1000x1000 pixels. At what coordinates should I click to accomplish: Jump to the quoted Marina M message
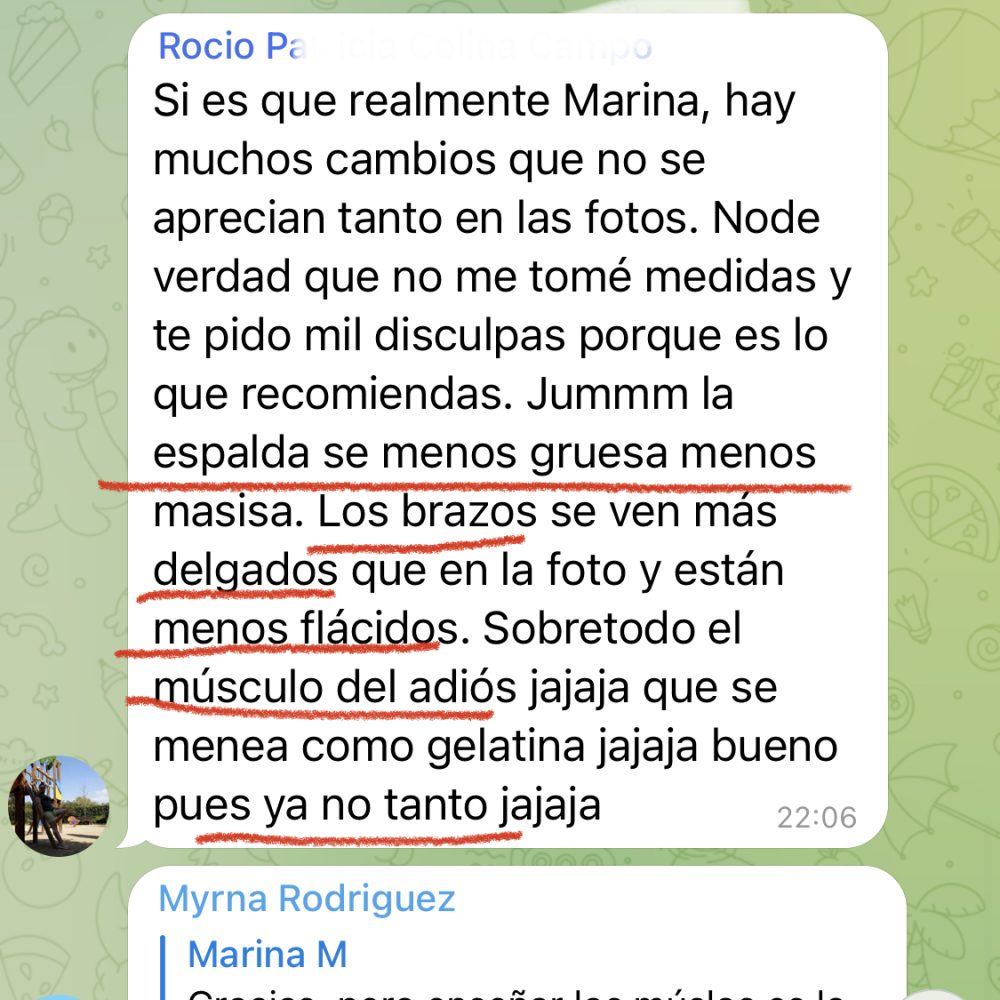[x=268, y=955]
